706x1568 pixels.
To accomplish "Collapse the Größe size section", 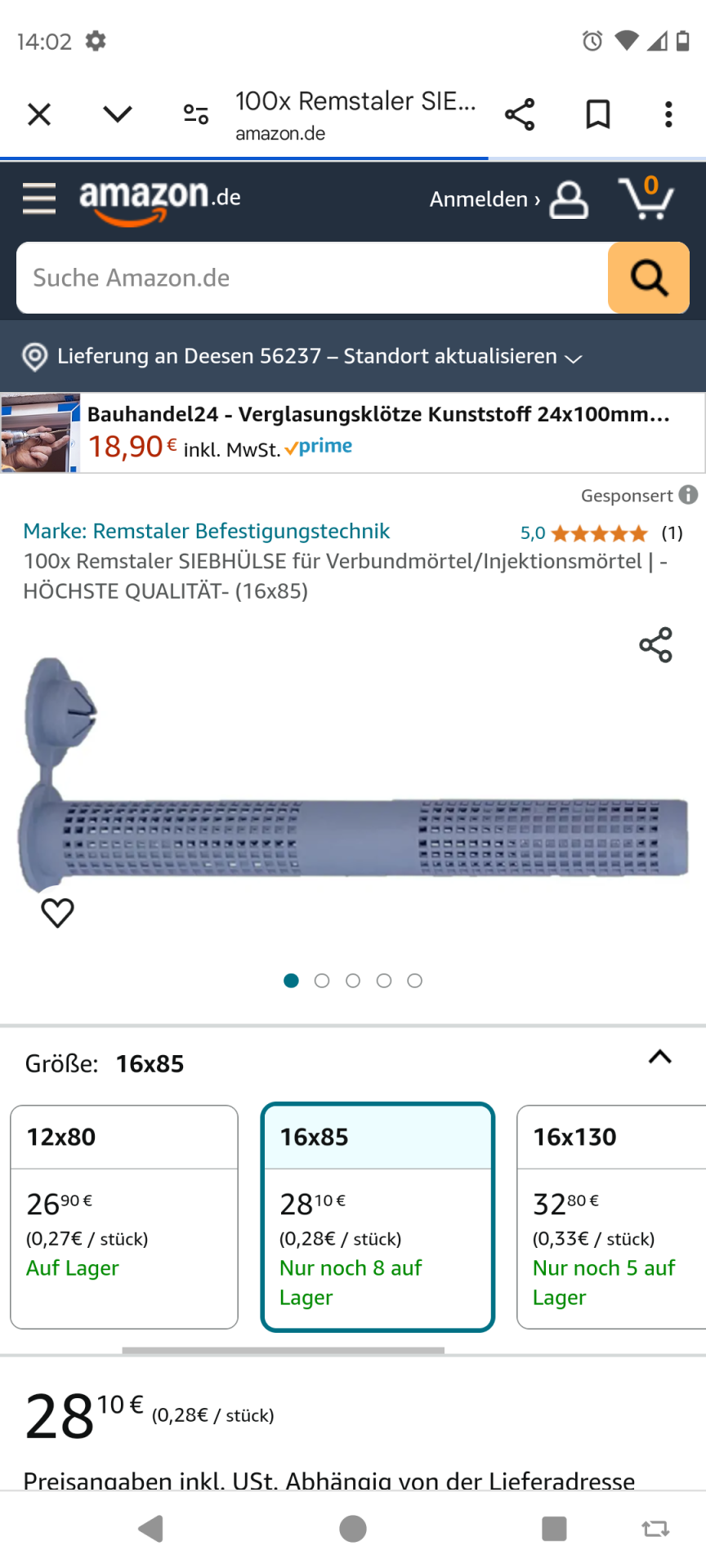I will tap(660, 1057).
